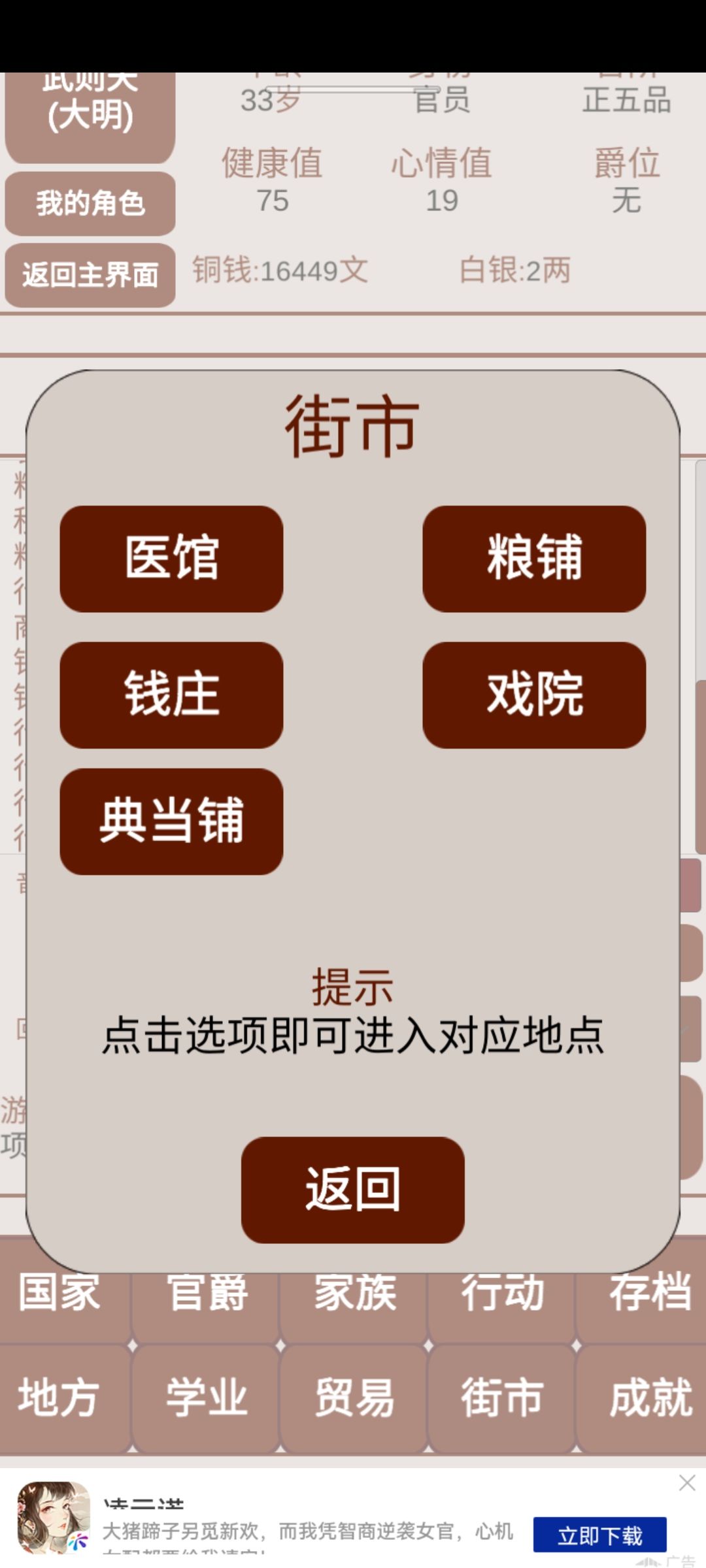706x1568 pixels.
Task: Go to the 戏院 (Theater)
Action: (534, 694)
